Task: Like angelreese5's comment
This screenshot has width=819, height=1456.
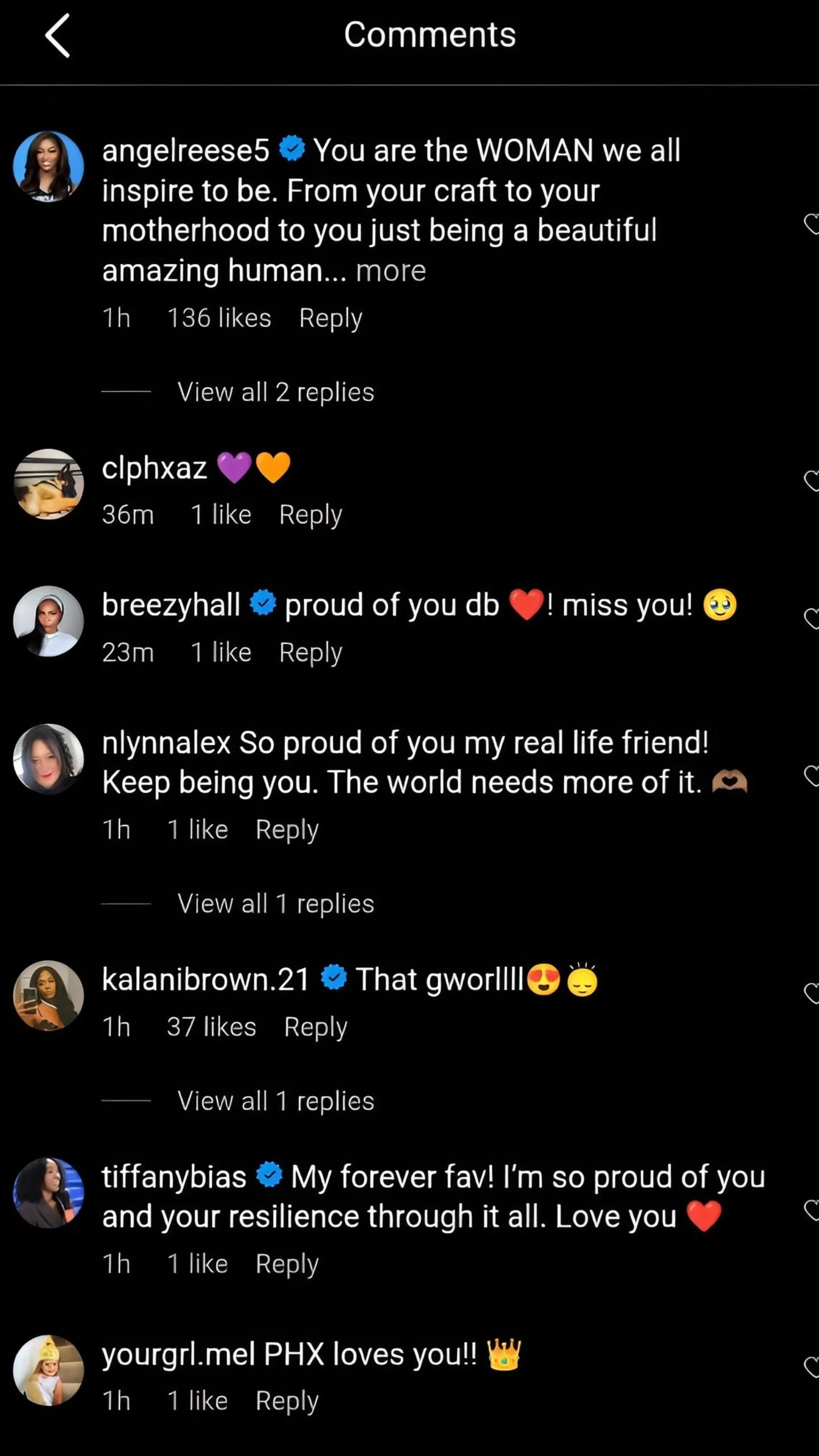Action: tap(811, 224)
